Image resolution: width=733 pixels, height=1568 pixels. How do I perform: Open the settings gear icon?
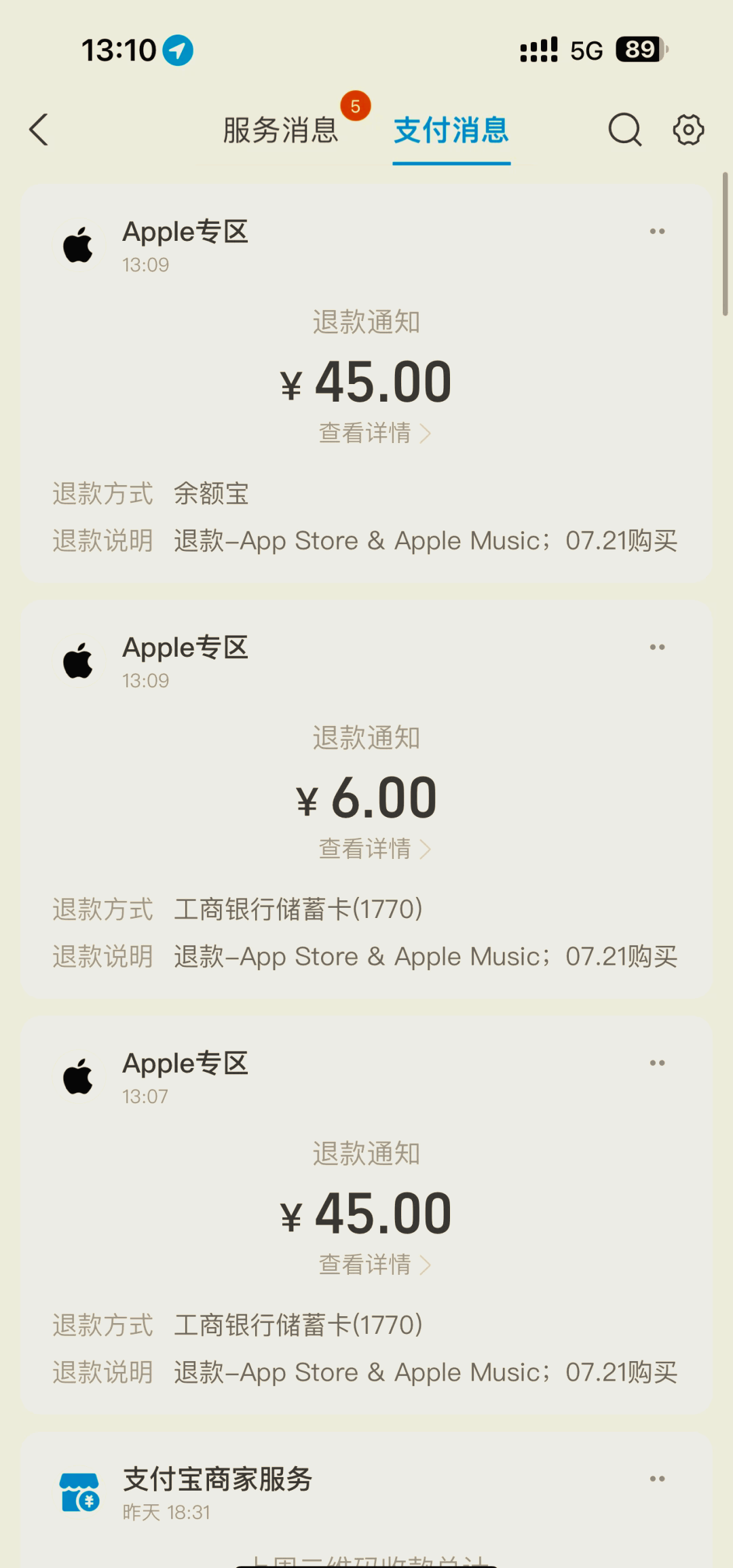coord(688,130)
